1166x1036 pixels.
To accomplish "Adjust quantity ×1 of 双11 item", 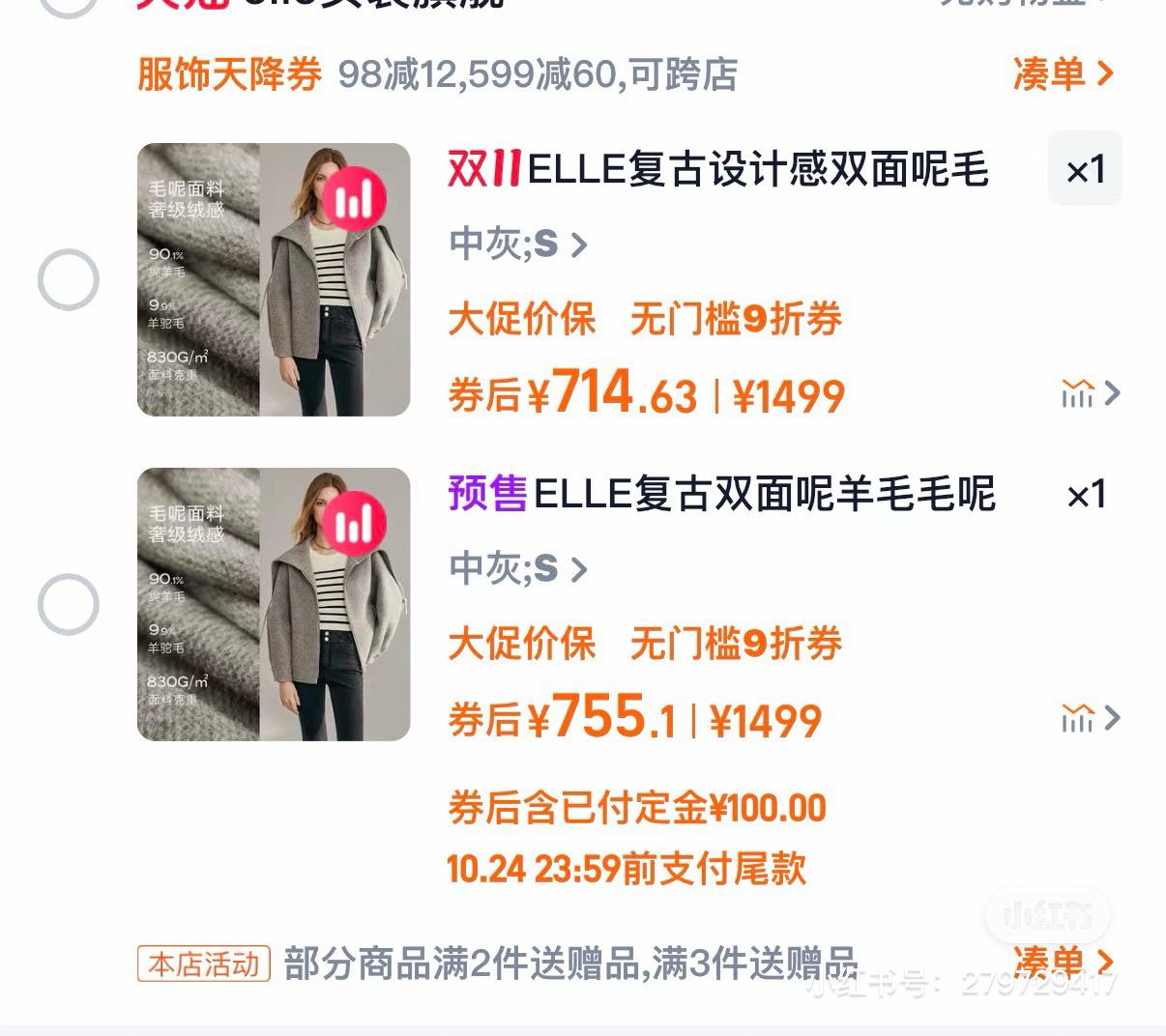I will [x=1085, y=169].
